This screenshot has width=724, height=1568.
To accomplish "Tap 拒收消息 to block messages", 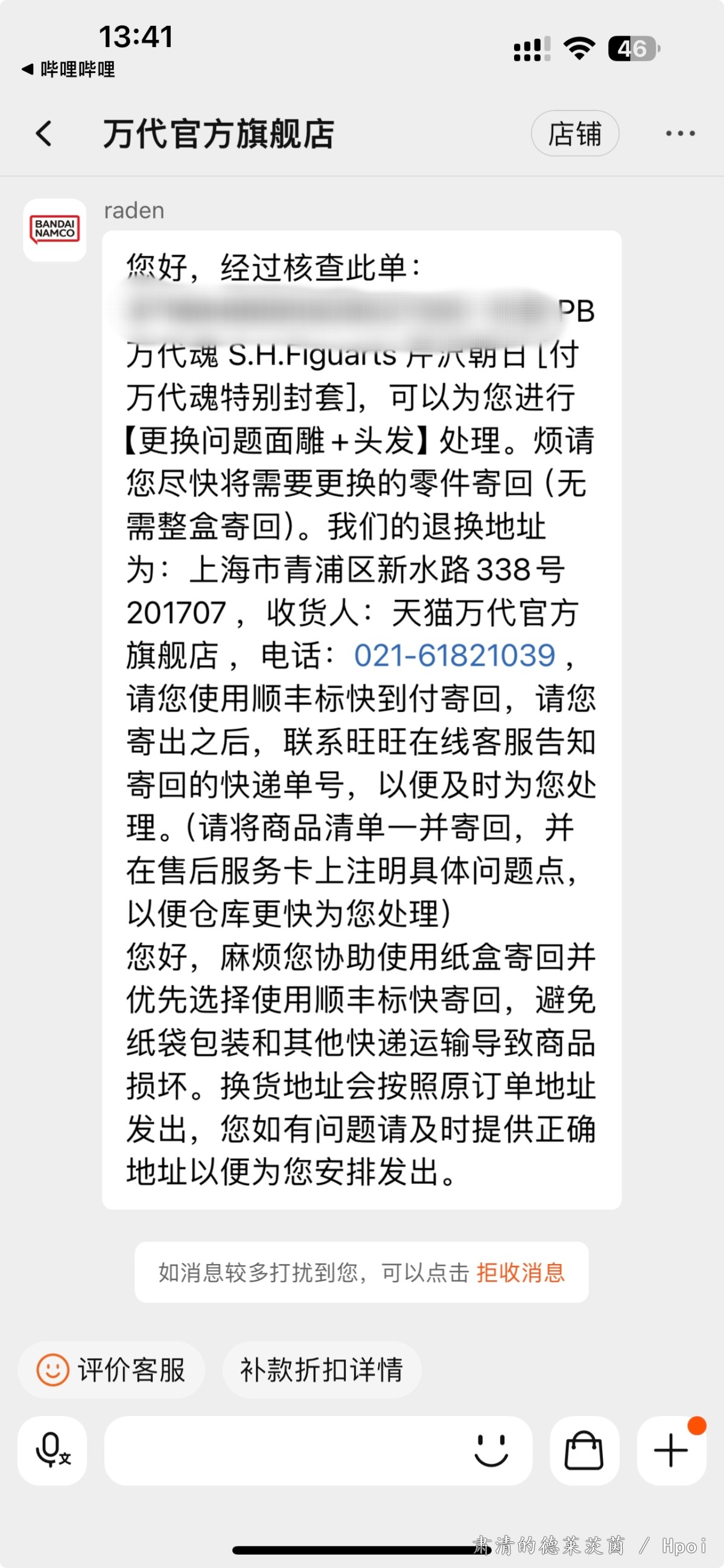I will coord(520,1272).
